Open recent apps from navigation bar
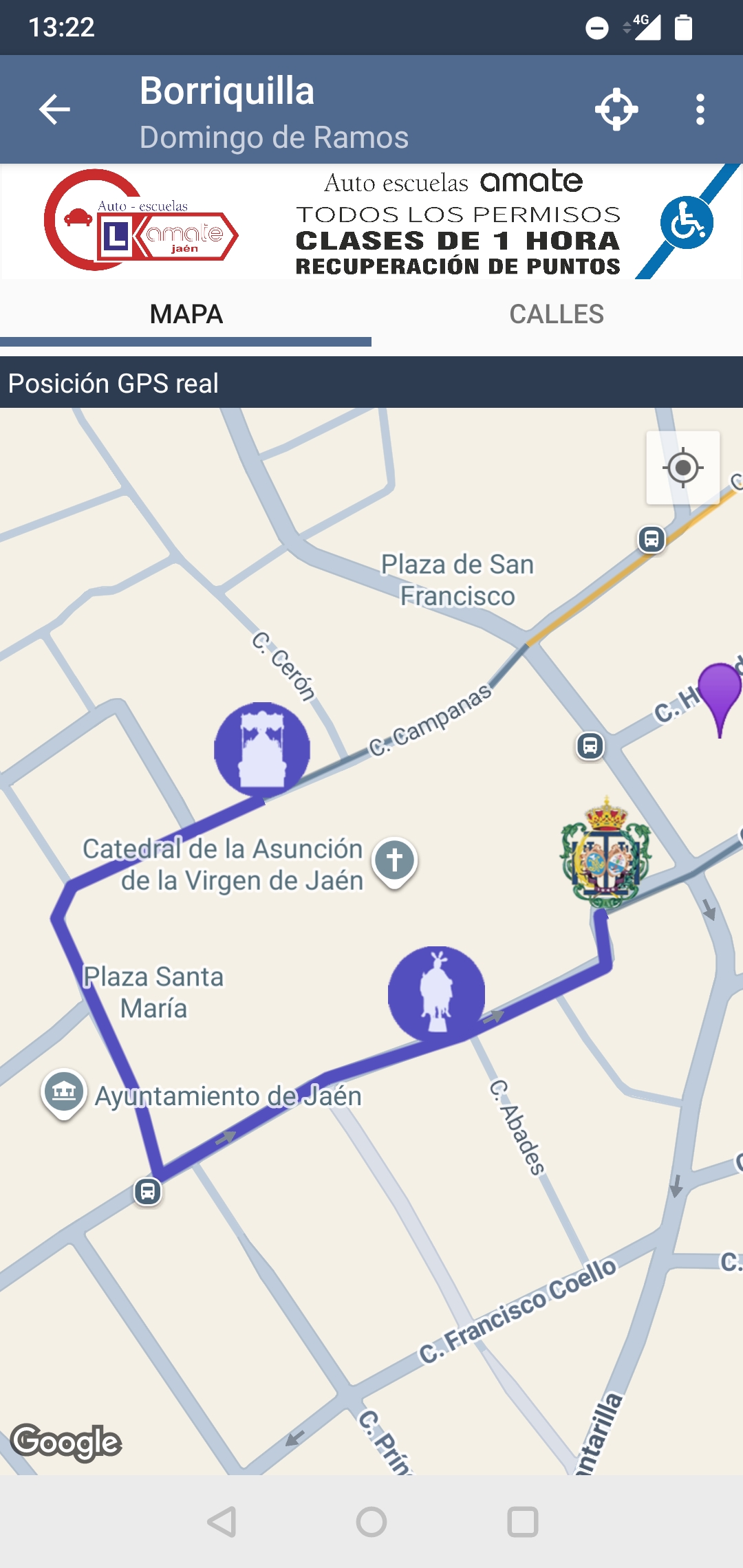 point(522,1521)
